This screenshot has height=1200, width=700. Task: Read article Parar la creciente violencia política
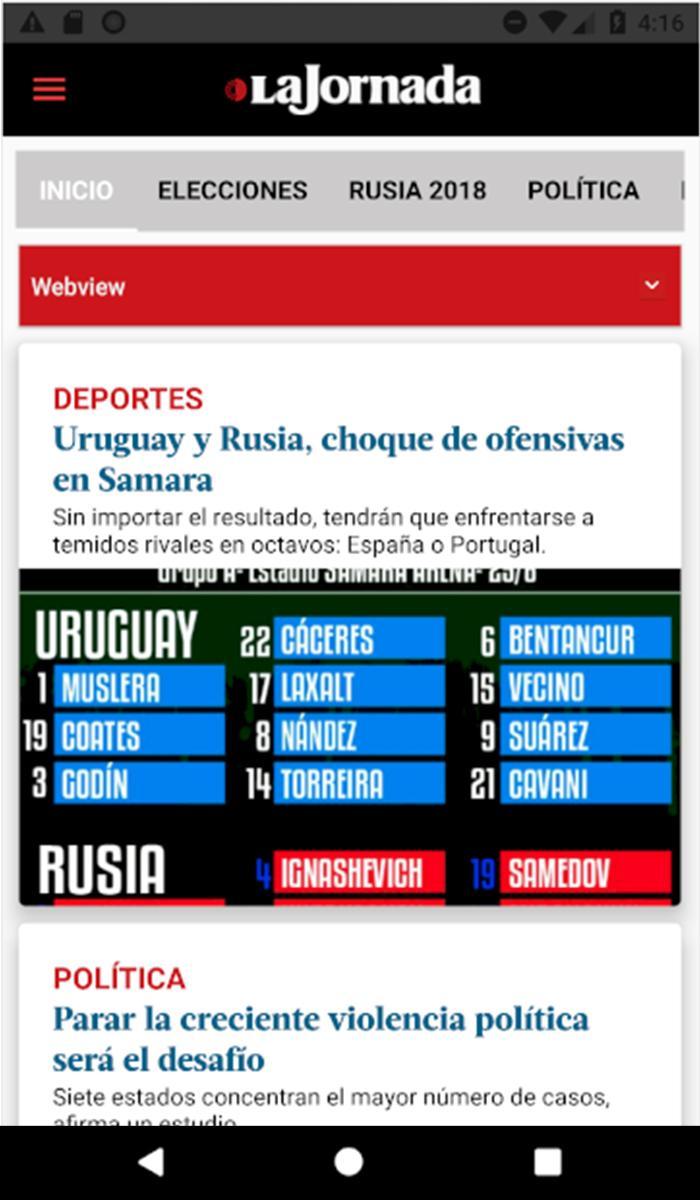click(320, 1039)
